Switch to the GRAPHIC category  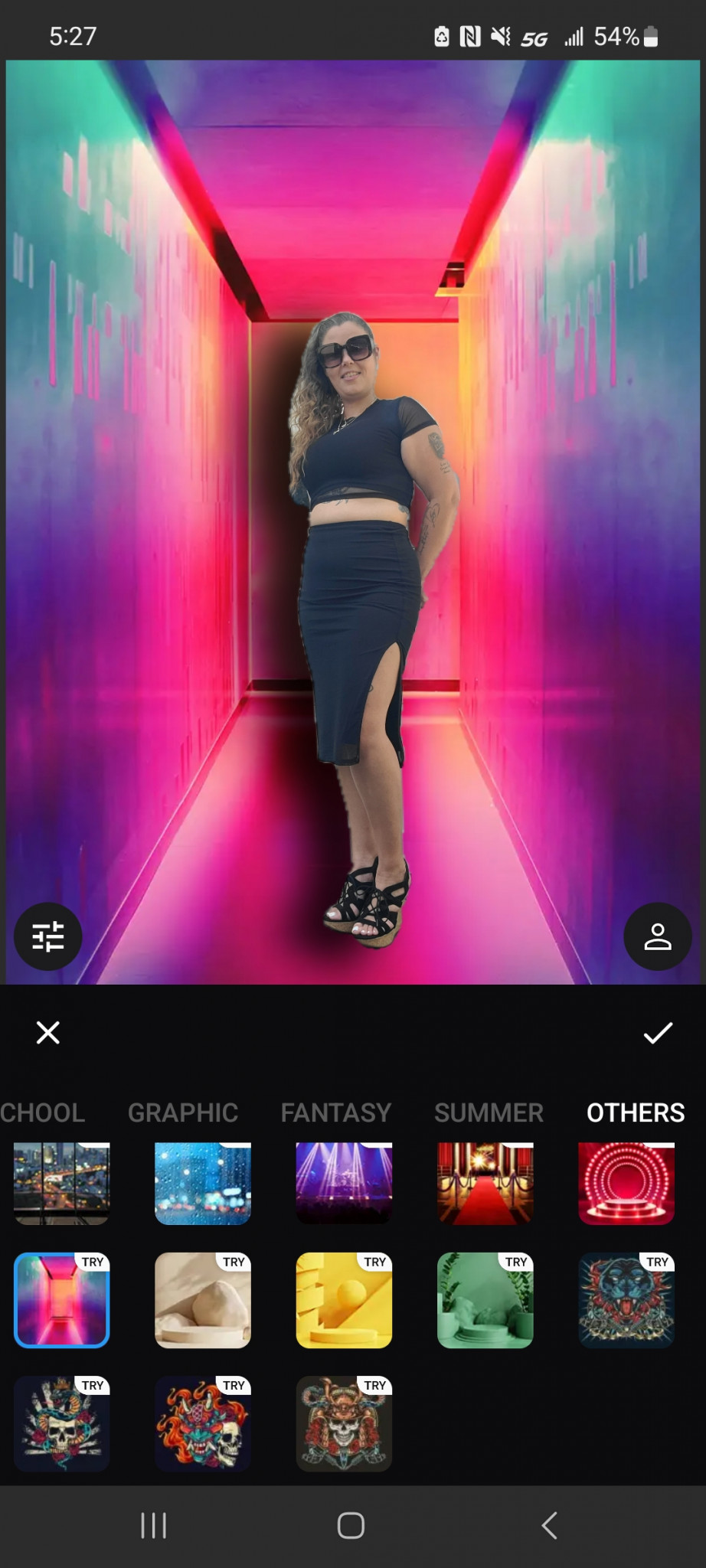point(183,1112)
